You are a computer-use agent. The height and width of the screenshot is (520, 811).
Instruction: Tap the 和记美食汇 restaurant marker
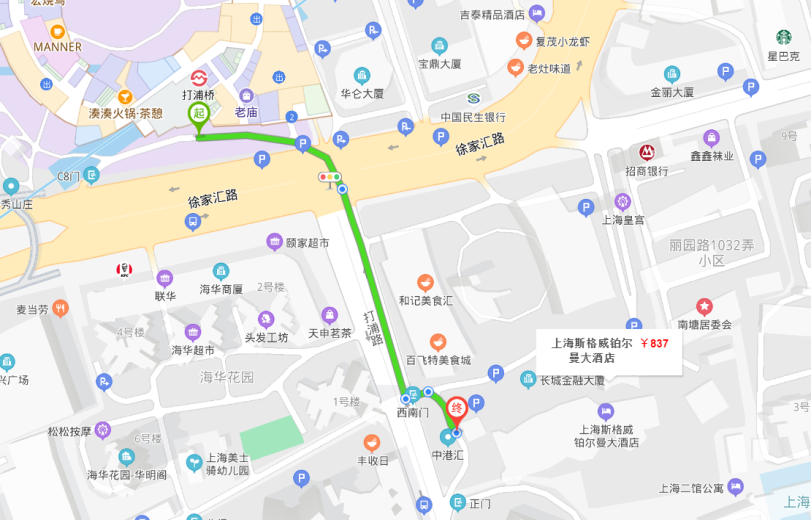(x=425, y=282)
